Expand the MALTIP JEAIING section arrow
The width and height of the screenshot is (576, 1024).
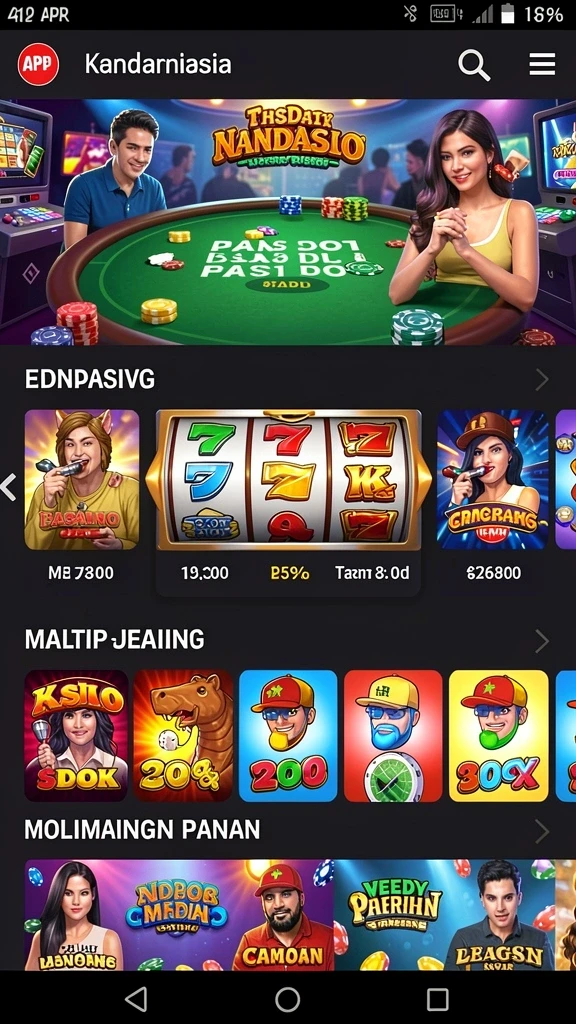[541, 642]
